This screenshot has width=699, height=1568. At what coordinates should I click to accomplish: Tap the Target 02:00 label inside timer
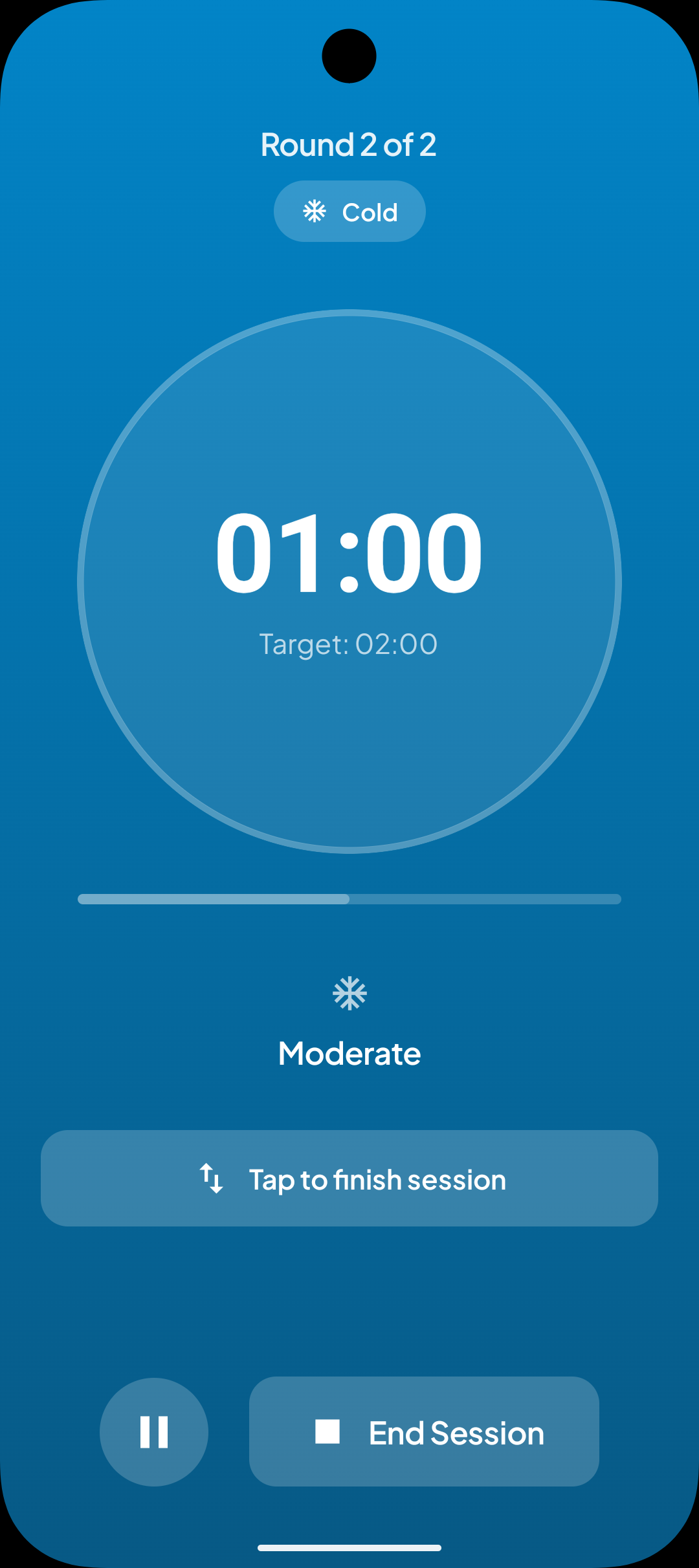pos(349,642)
